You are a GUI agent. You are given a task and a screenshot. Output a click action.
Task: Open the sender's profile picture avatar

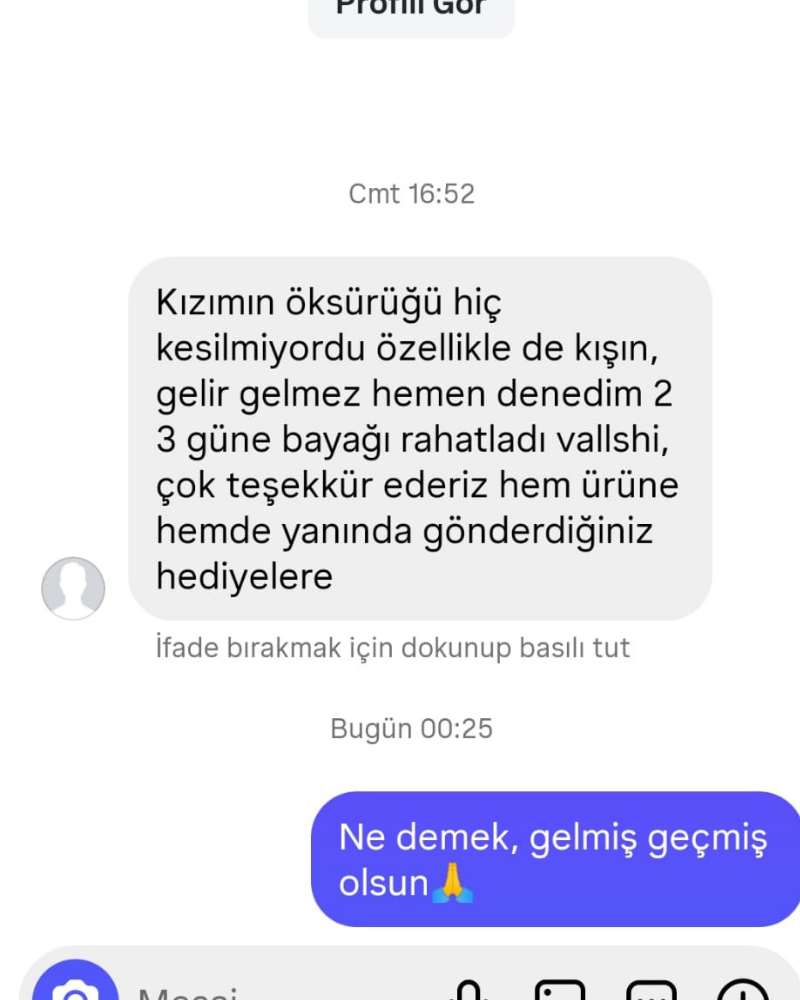(x=73, y=588)
